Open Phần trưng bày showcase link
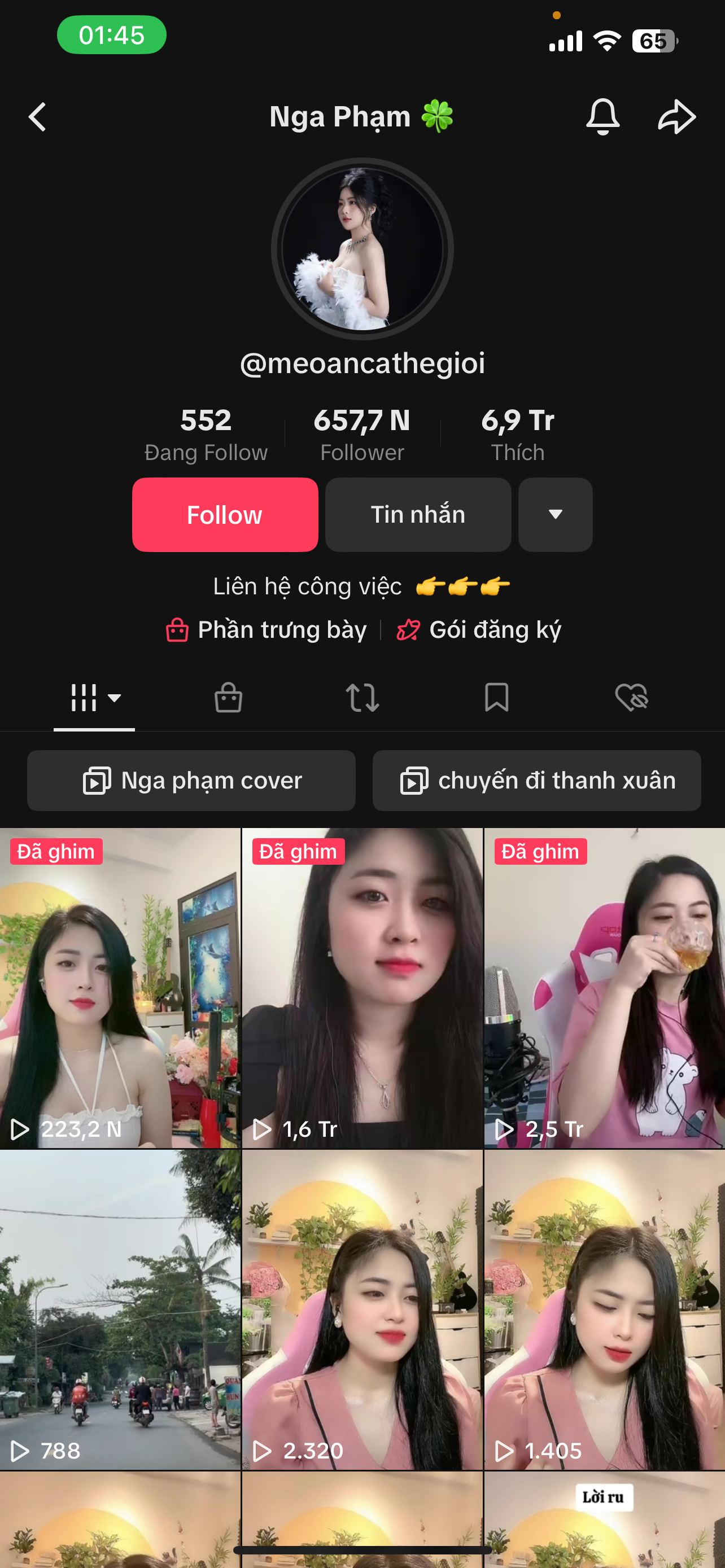The image size is (725, 1568). pyautogui.click(x=267, y=630)
